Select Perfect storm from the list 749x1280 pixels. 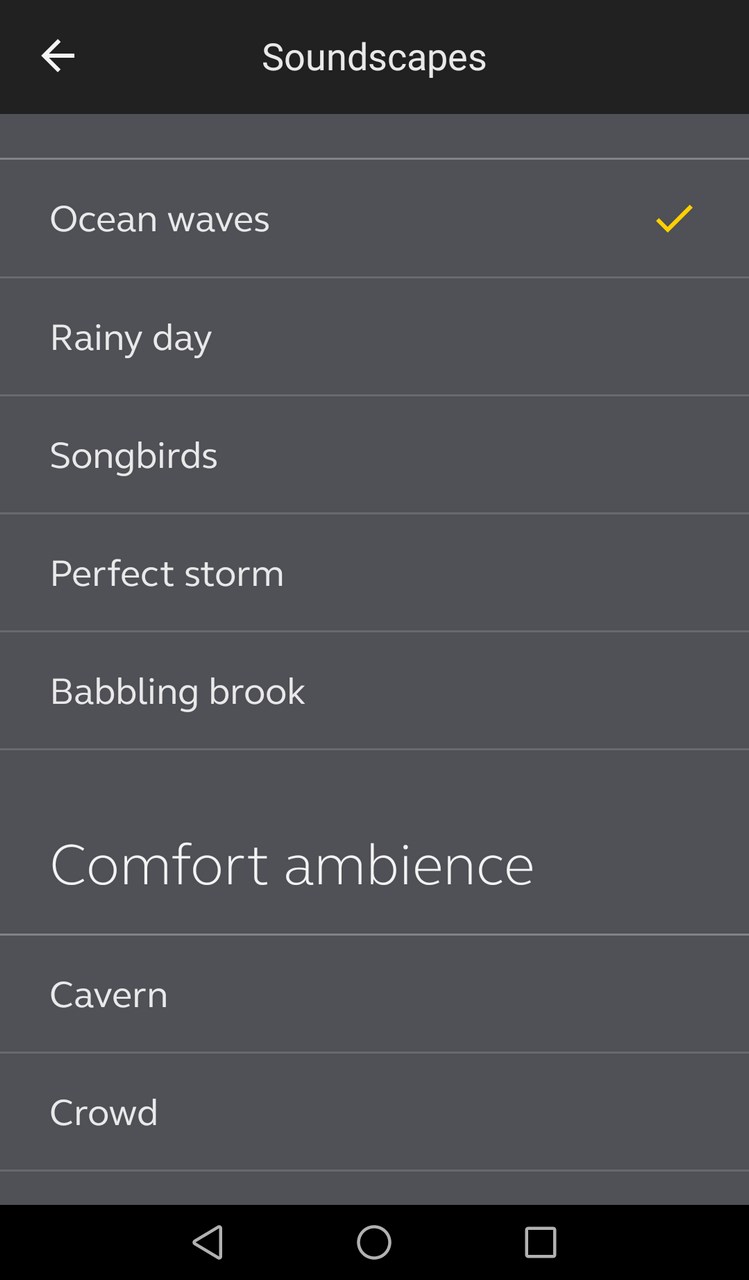click(374, 573)
